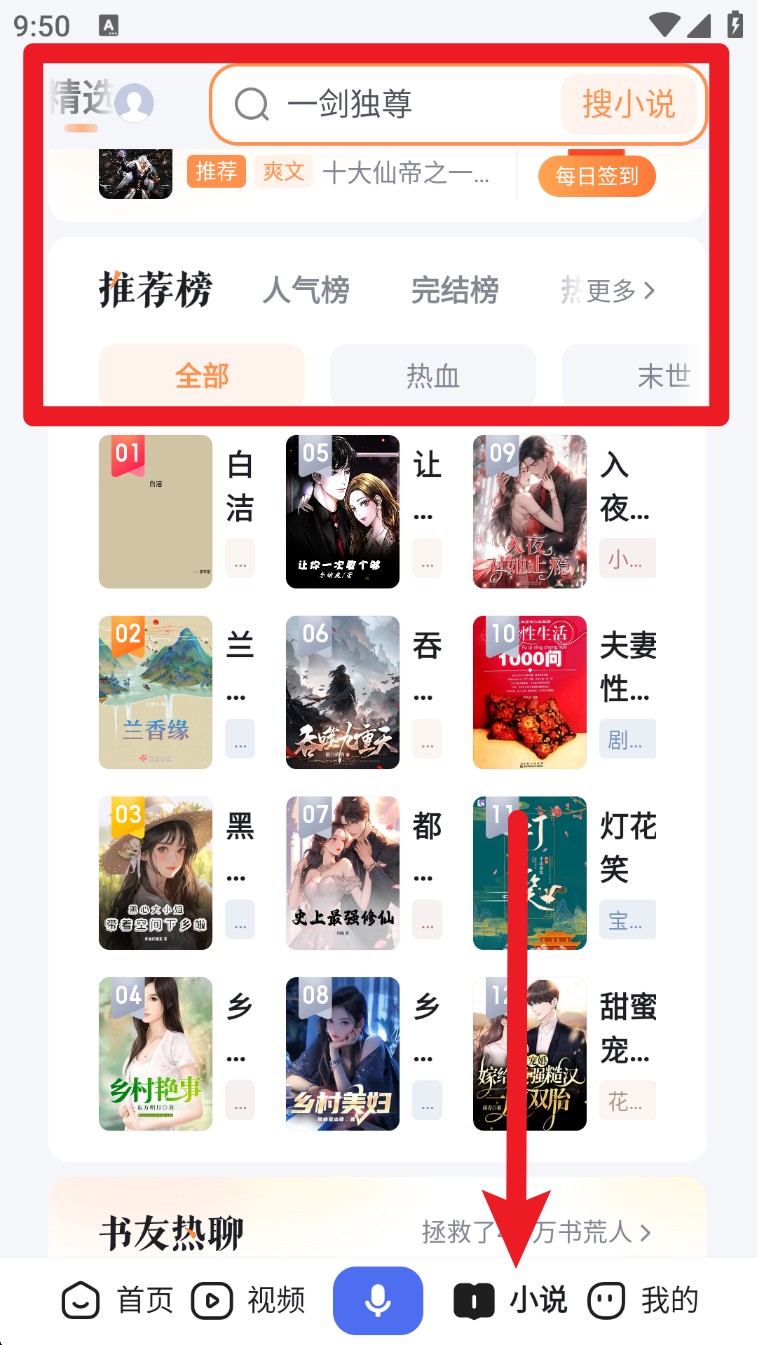757x1345 pixels.
Task: Open the rank 01 novel 白洁
Action: [156, 511]
